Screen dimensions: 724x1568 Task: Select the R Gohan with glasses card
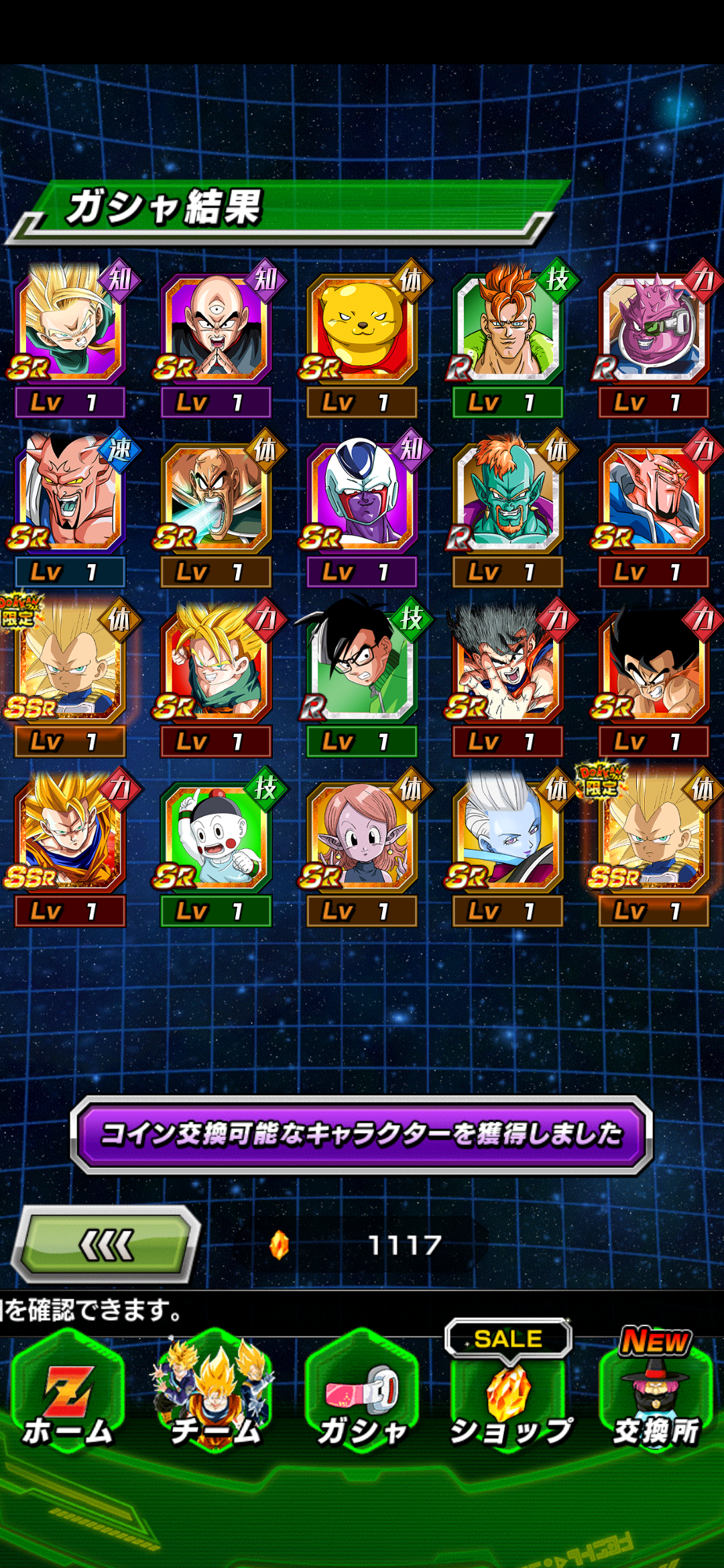click(362, 668)
